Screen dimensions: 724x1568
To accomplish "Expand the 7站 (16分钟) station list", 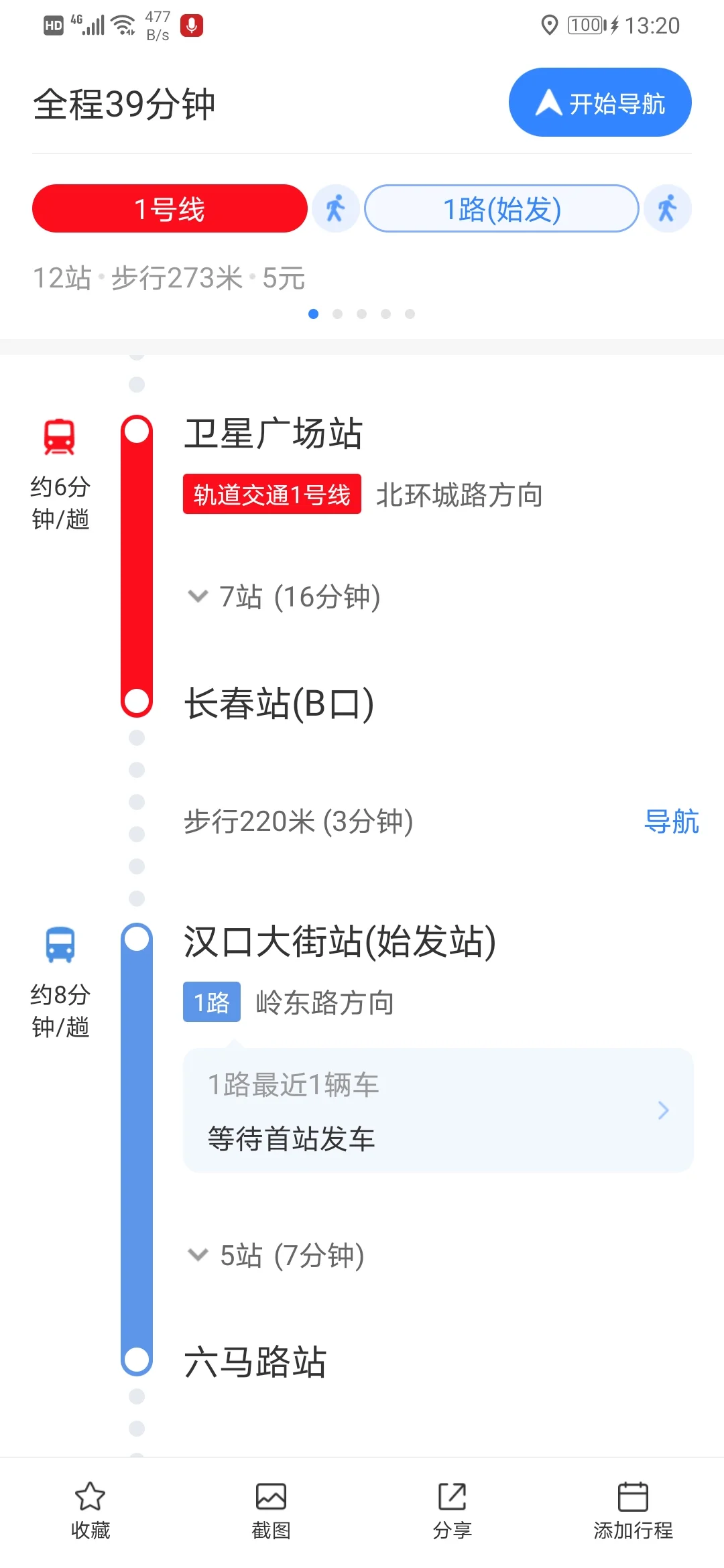I will coord(286,597).
